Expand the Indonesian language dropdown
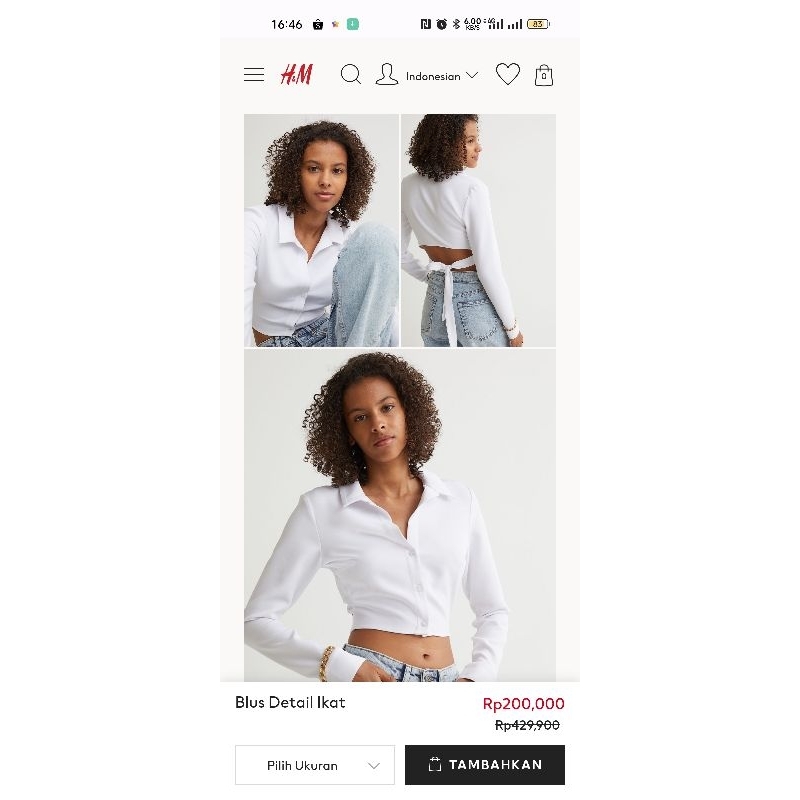The height and width of the screenshot is (800, 800). point(442,76)
